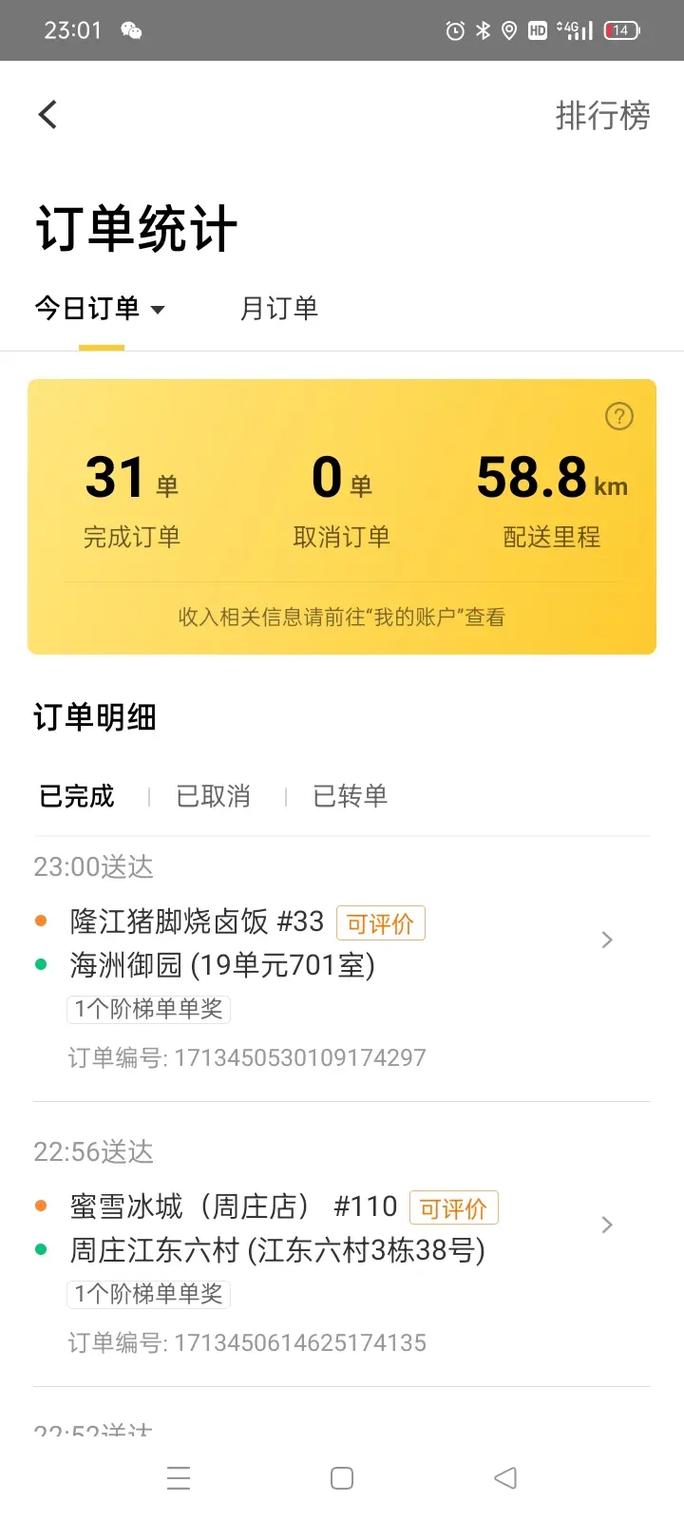Open the 排行榜 ranking page
This screenshot has width=684, height=1520.
click(x=603, y=116)
